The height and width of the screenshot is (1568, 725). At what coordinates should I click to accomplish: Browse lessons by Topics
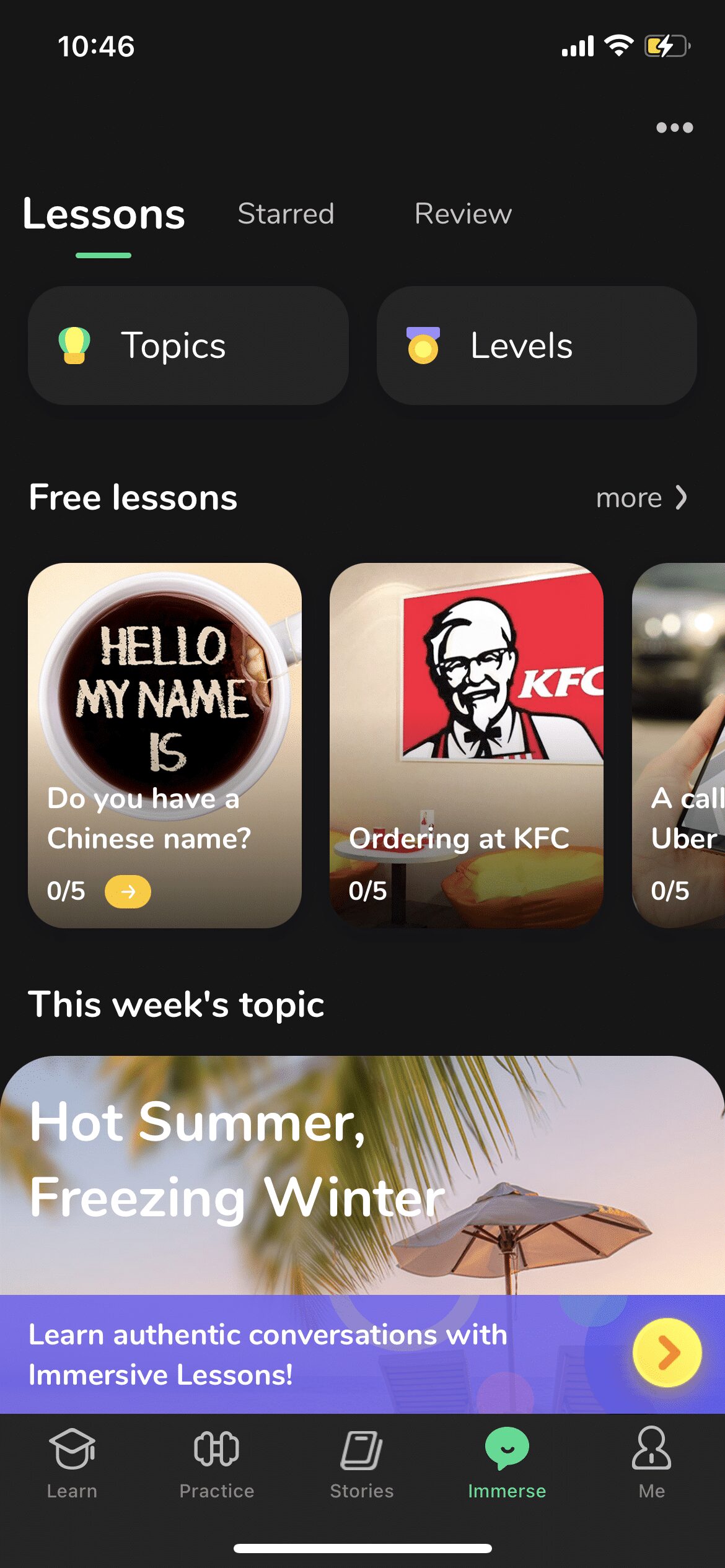click(x=188, y=346)
